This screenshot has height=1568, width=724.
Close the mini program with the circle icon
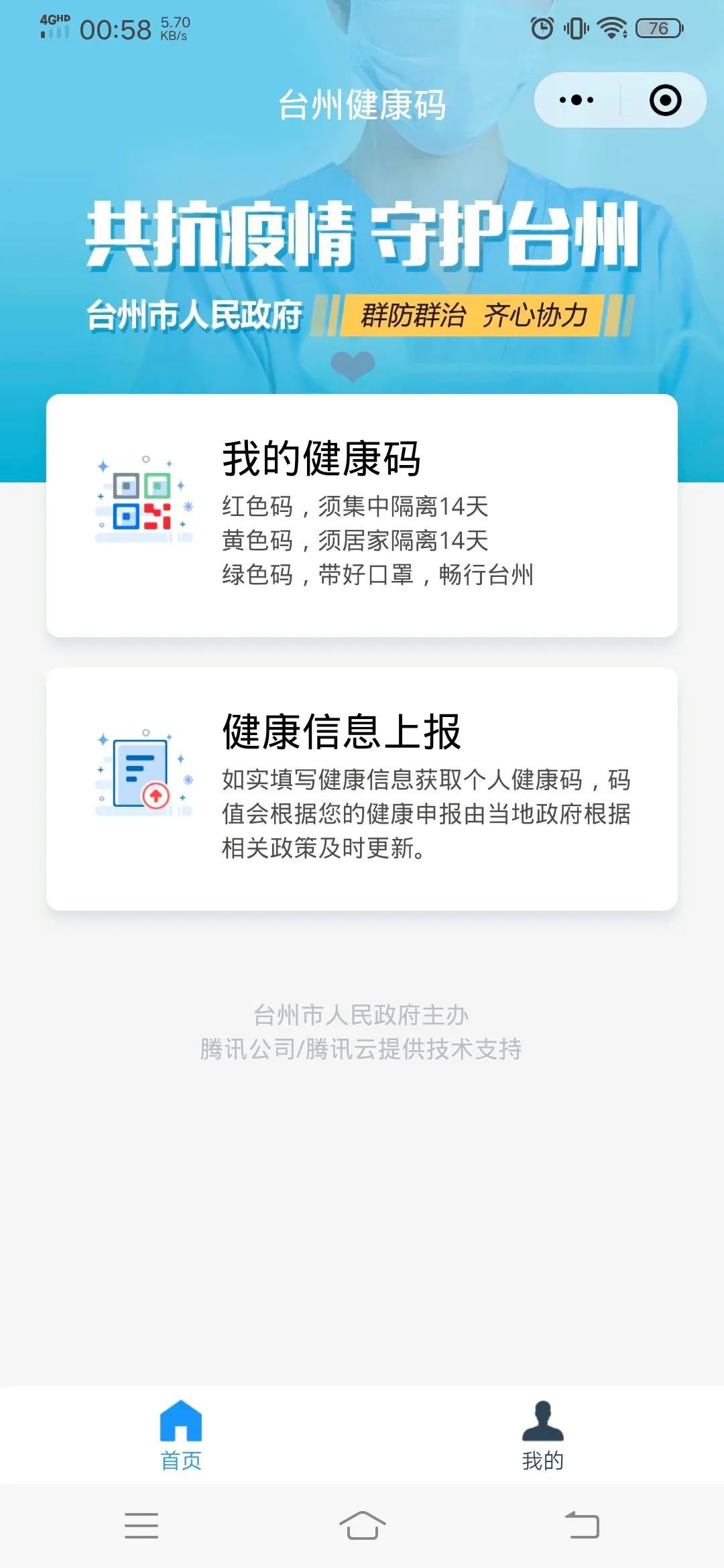tap(665, 101)
